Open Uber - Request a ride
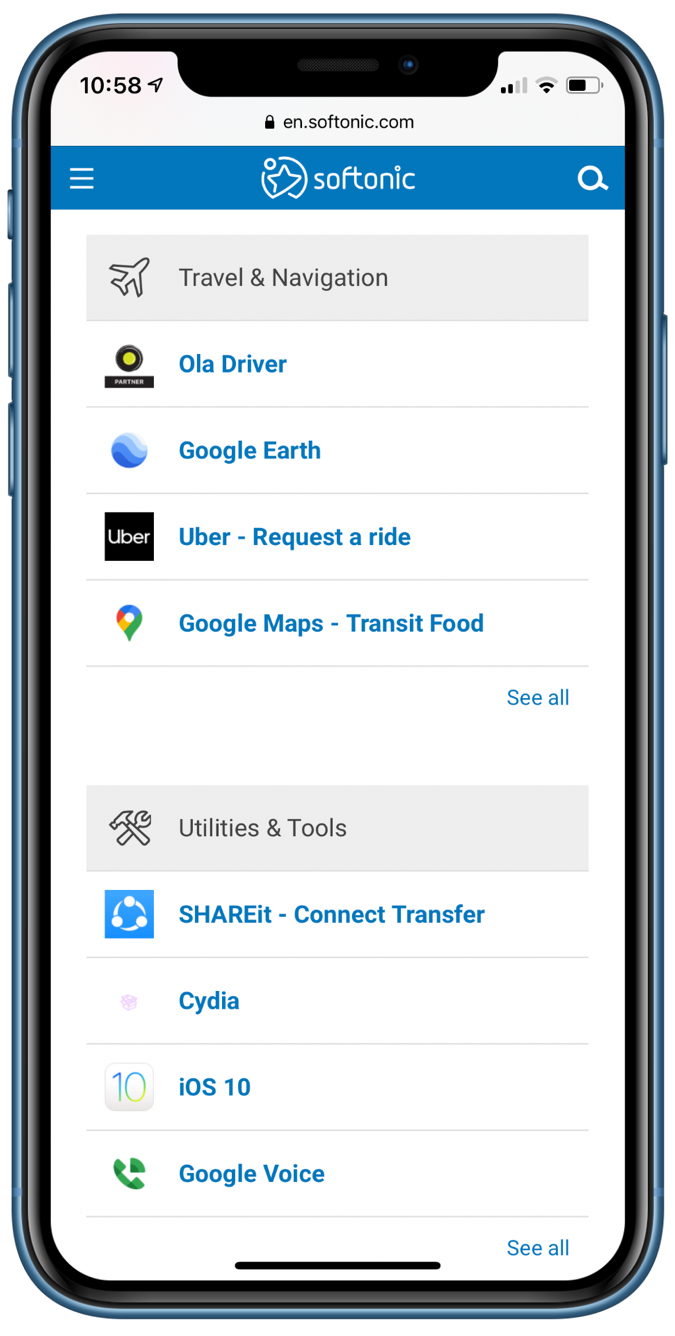Screen dimensions: 675x1336 click(x=337, y=537)
